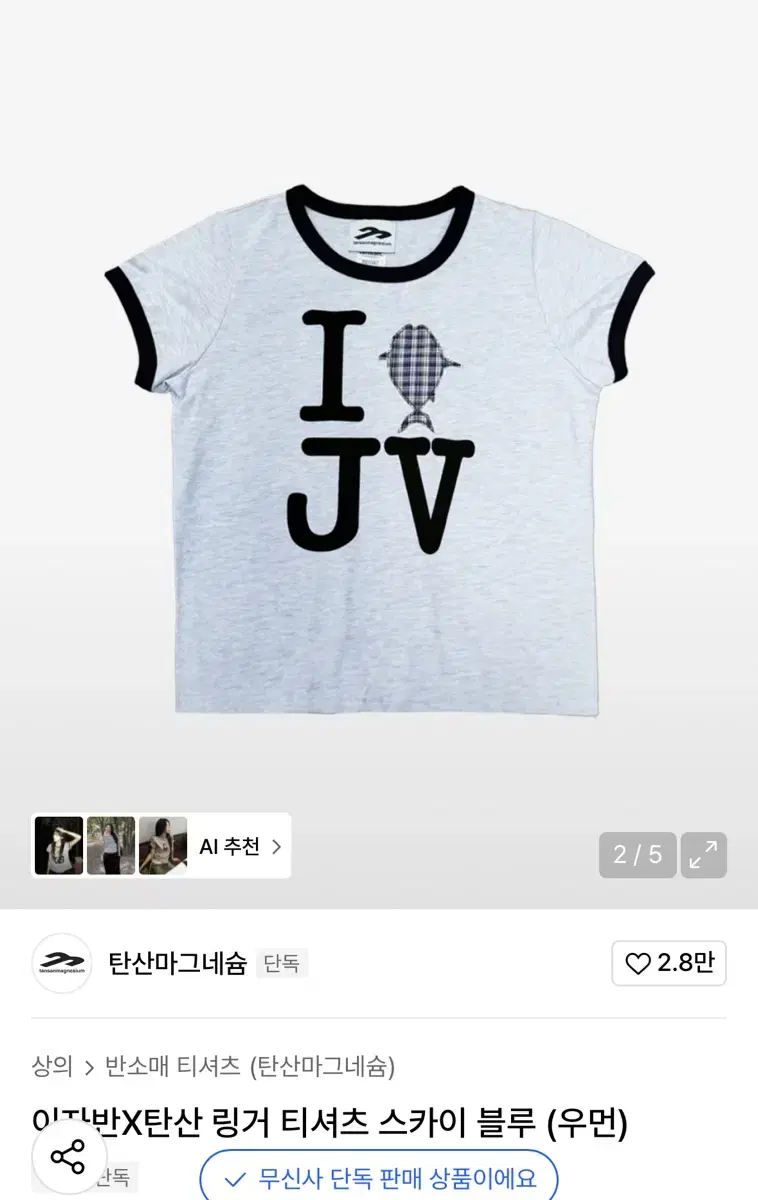Tap the 무신사 단독 판매 상품이에요 pill

380,1178
